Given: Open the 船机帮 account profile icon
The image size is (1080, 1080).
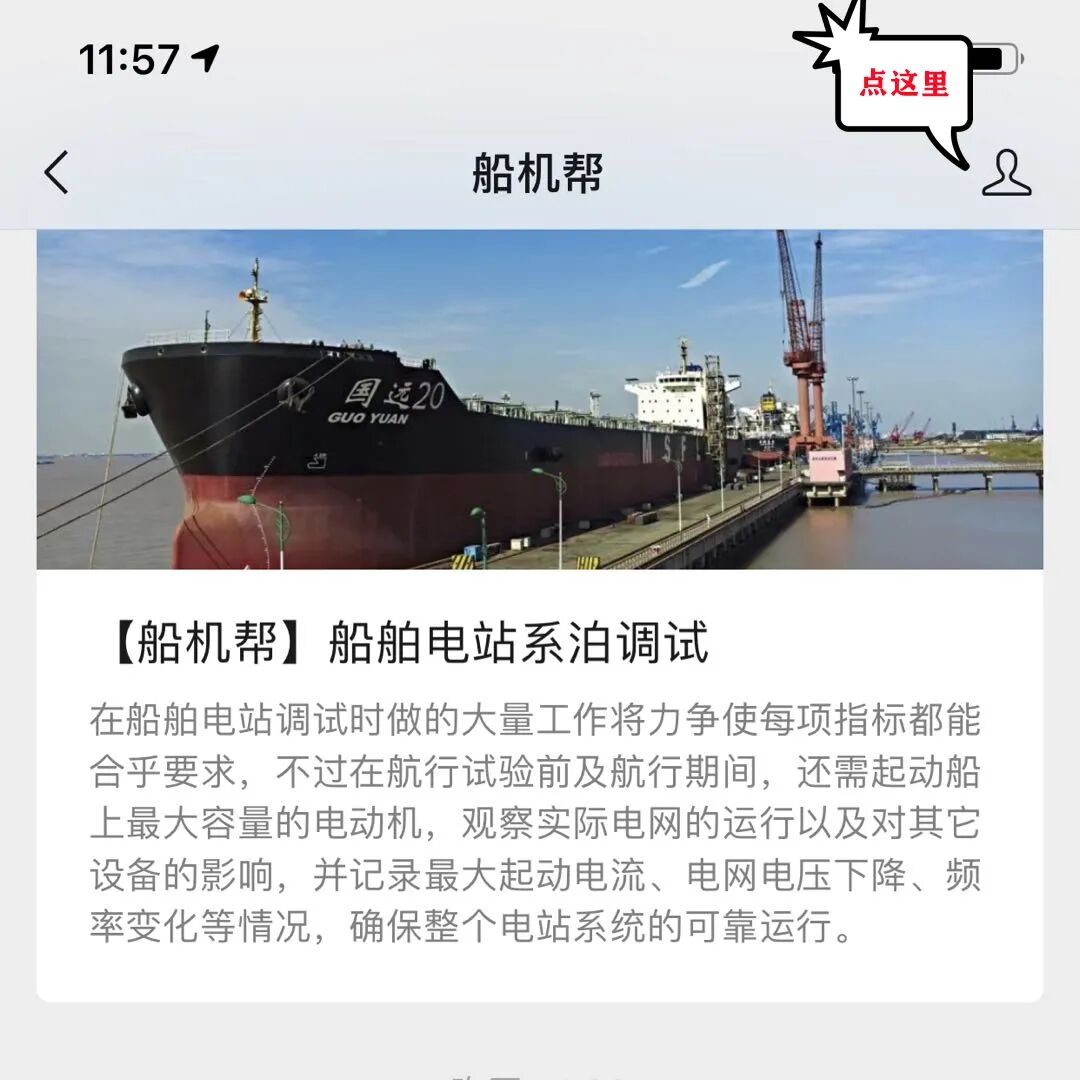Looking at the screenshot, I should (x=1005, y=174).
